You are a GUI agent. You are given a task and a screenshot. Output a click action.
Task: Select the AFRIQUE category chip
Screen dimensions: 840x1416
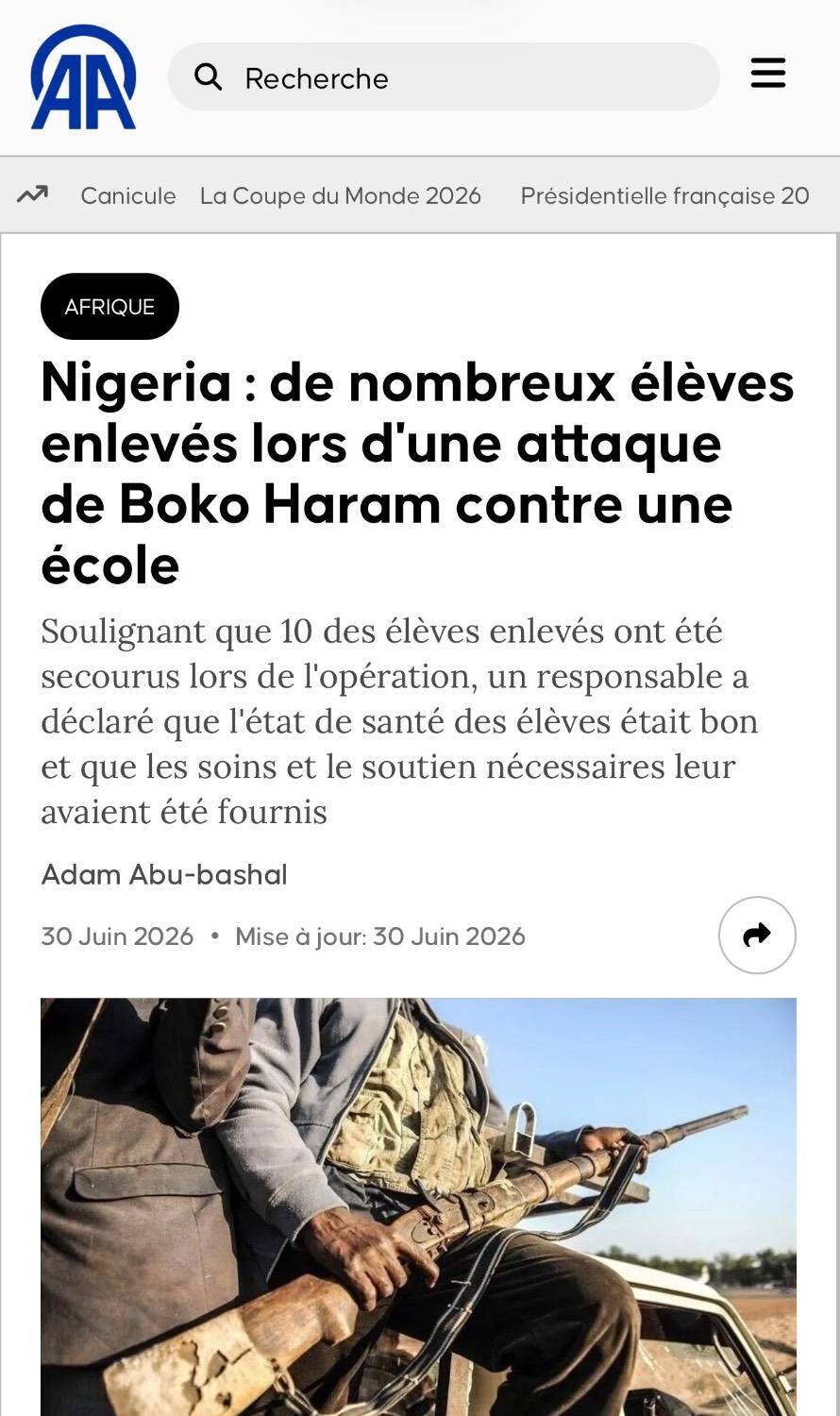(109, 307)
